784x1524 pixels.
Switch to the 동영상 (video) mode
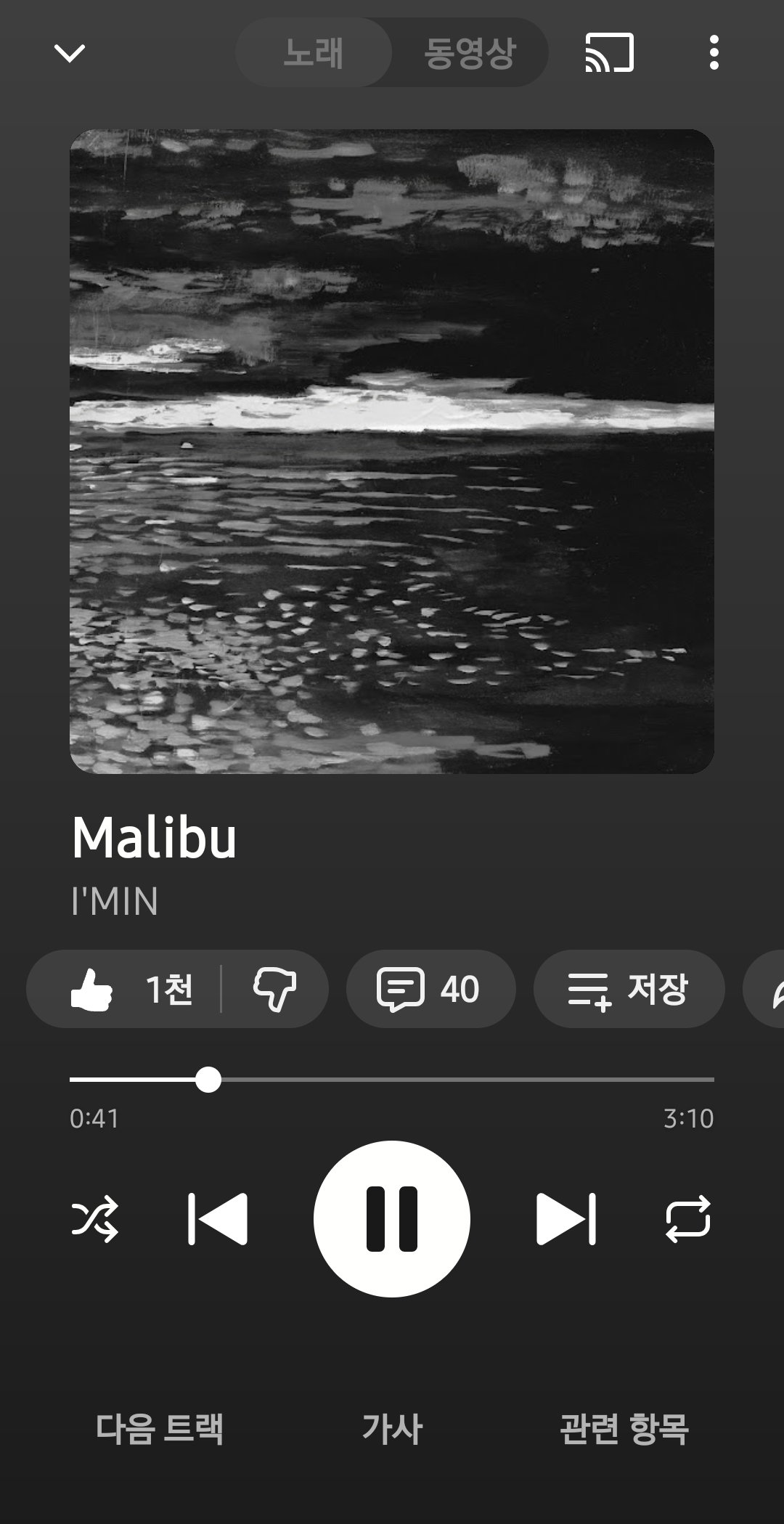coord(470,53)
